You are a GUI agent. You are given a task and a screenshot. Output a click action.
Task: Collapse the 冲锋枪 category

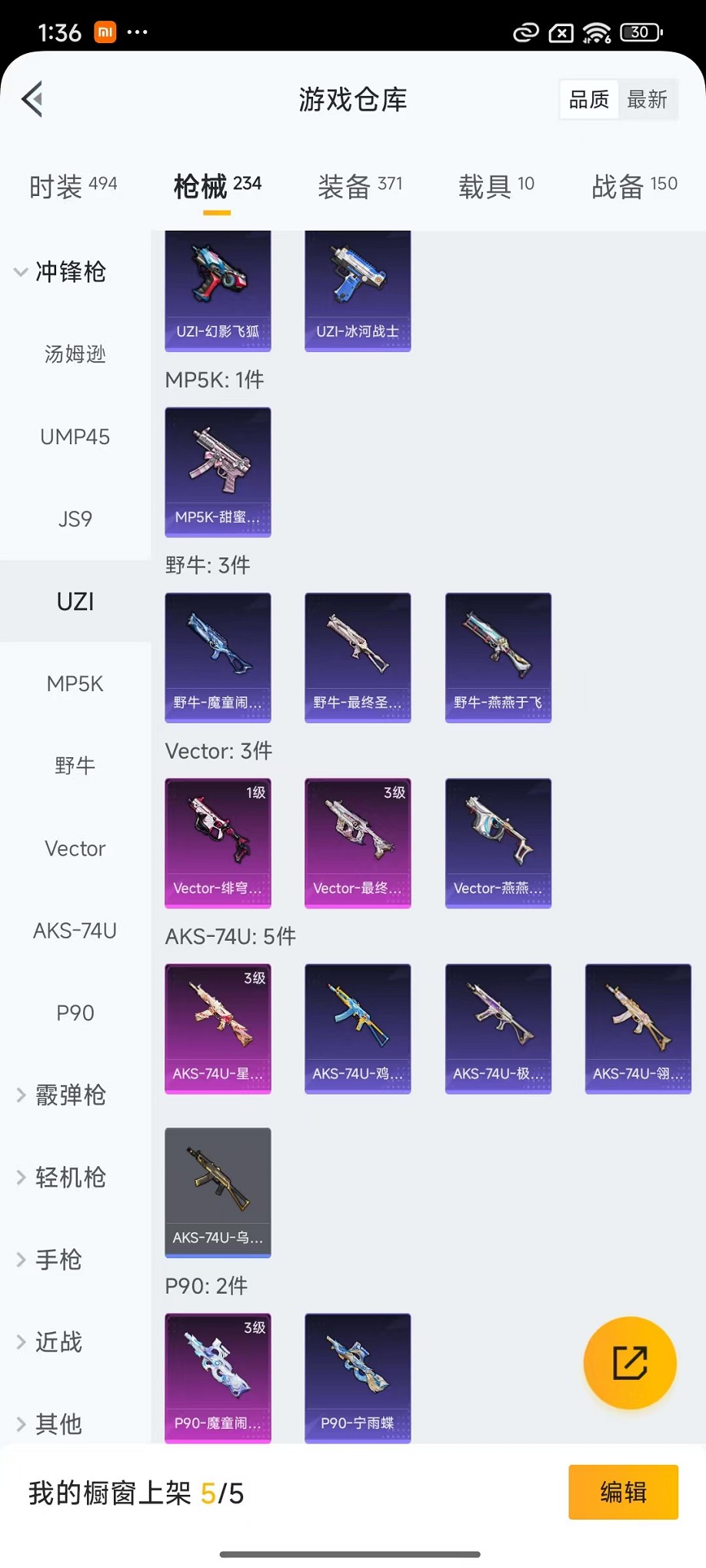tap(60, 271)
